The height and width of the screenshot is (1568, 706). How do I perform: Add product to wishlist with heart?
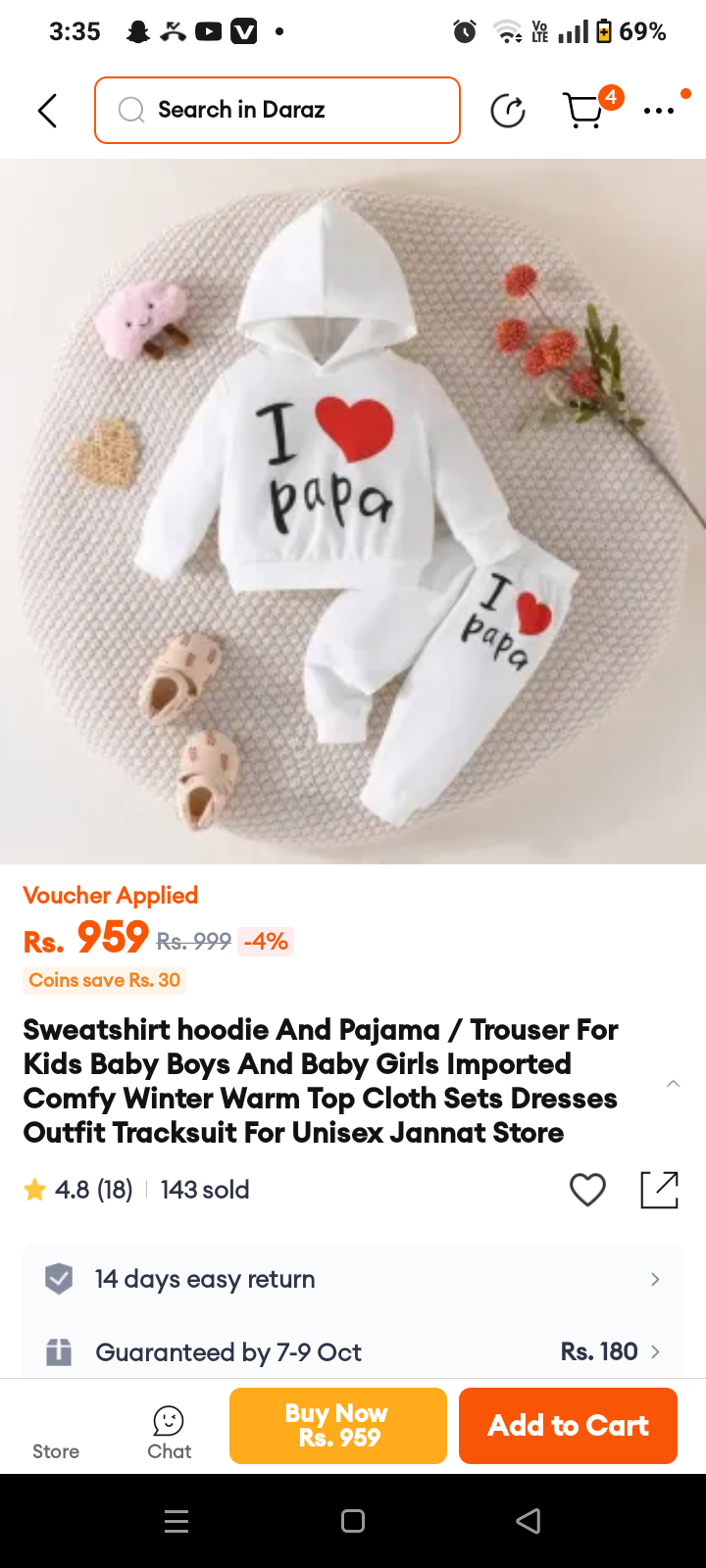point(587,1190)
